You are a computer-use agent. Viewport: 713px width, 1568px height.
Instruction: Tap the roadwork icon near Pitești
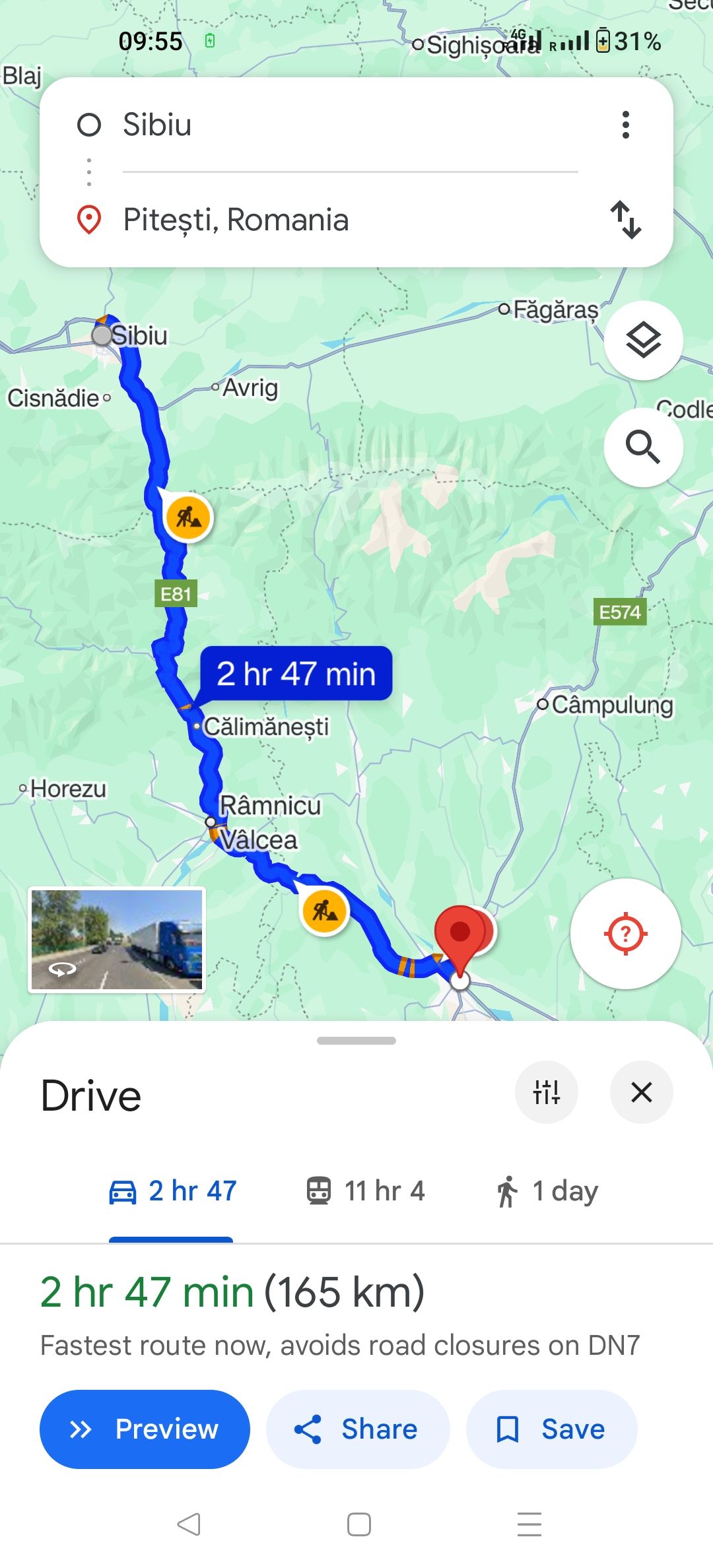pos(324,911)
